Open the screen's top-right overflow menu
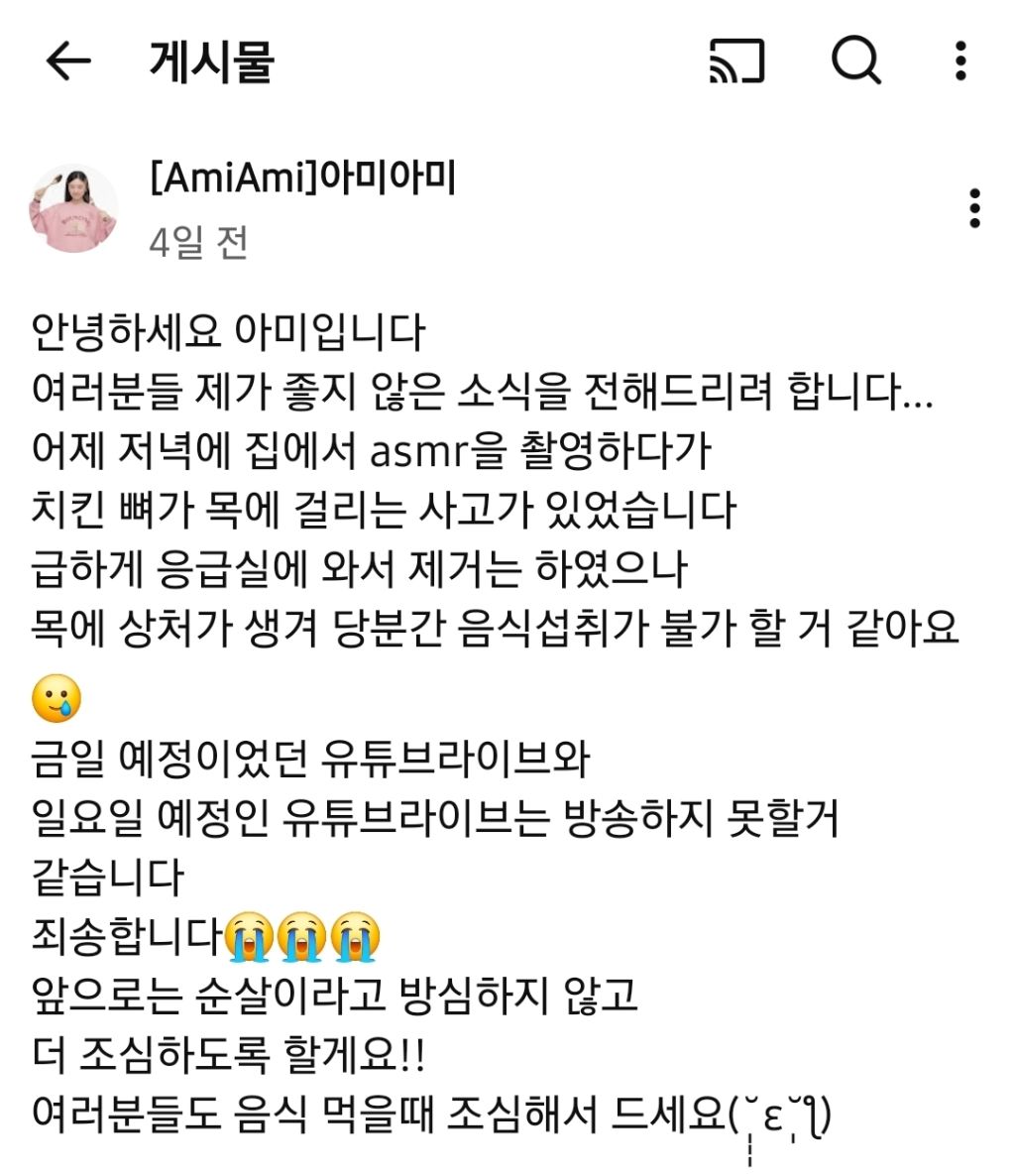This screenshot has height=1176, width=1015. point(959,62)
